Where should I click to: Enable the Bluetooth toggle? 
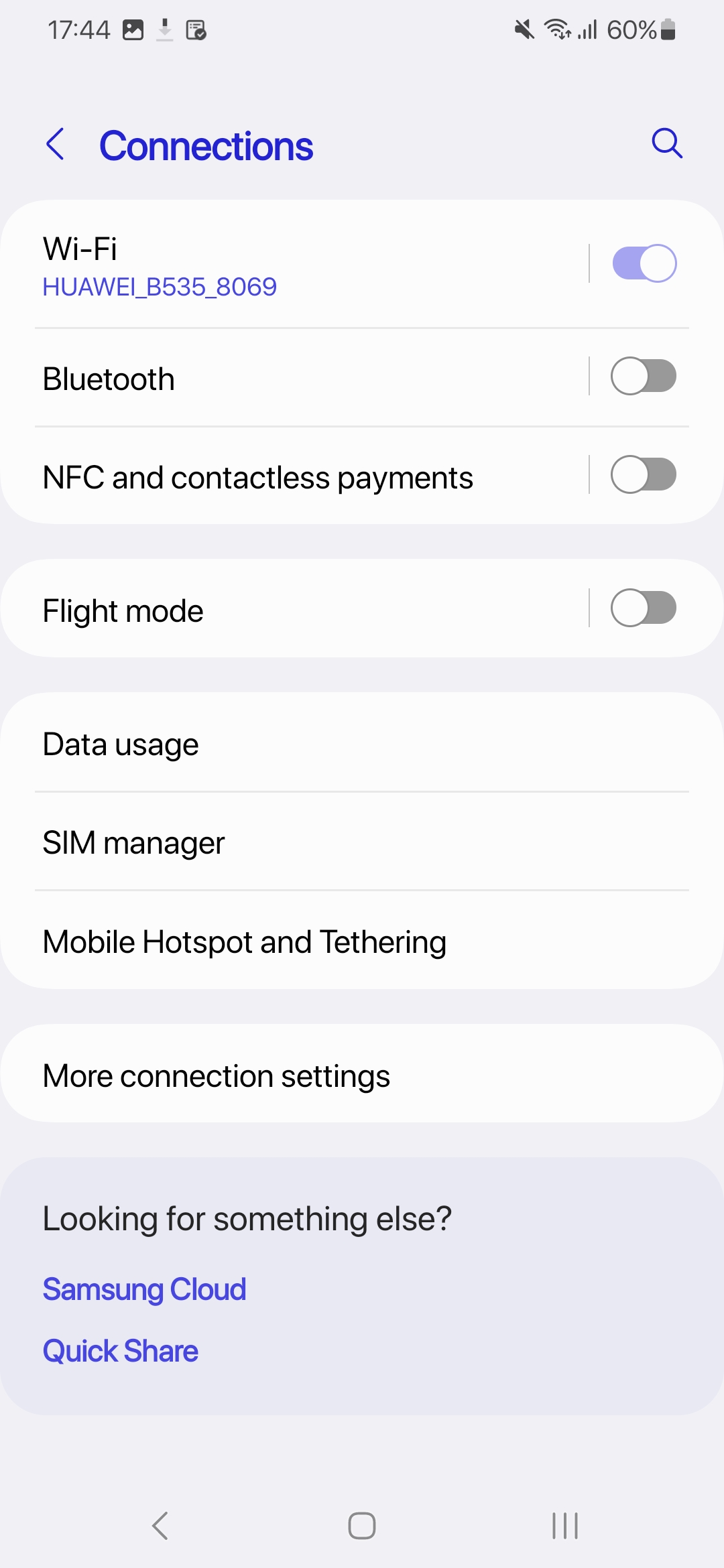(644, 377)
